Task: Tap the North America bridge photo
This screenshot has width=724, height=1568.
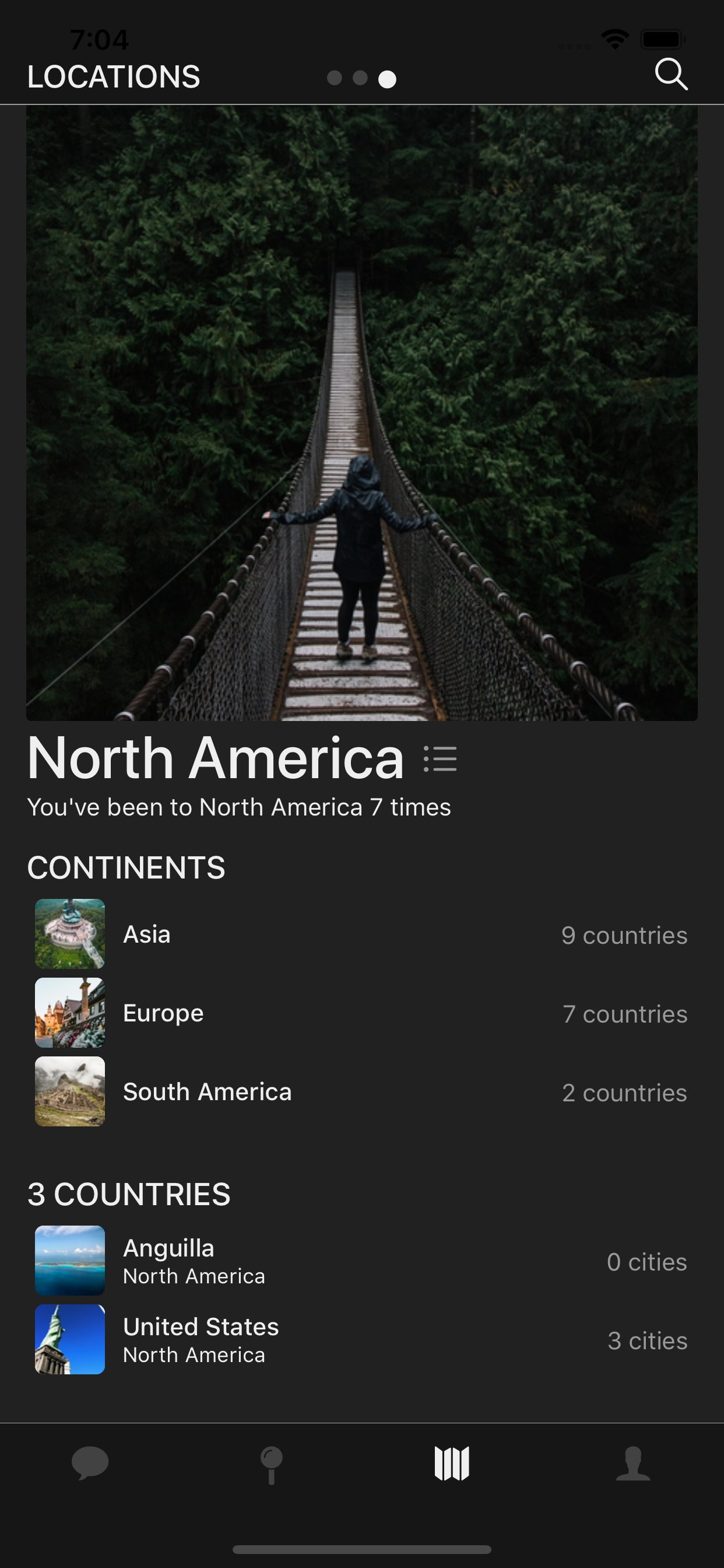Action: [x=361, y=412]
